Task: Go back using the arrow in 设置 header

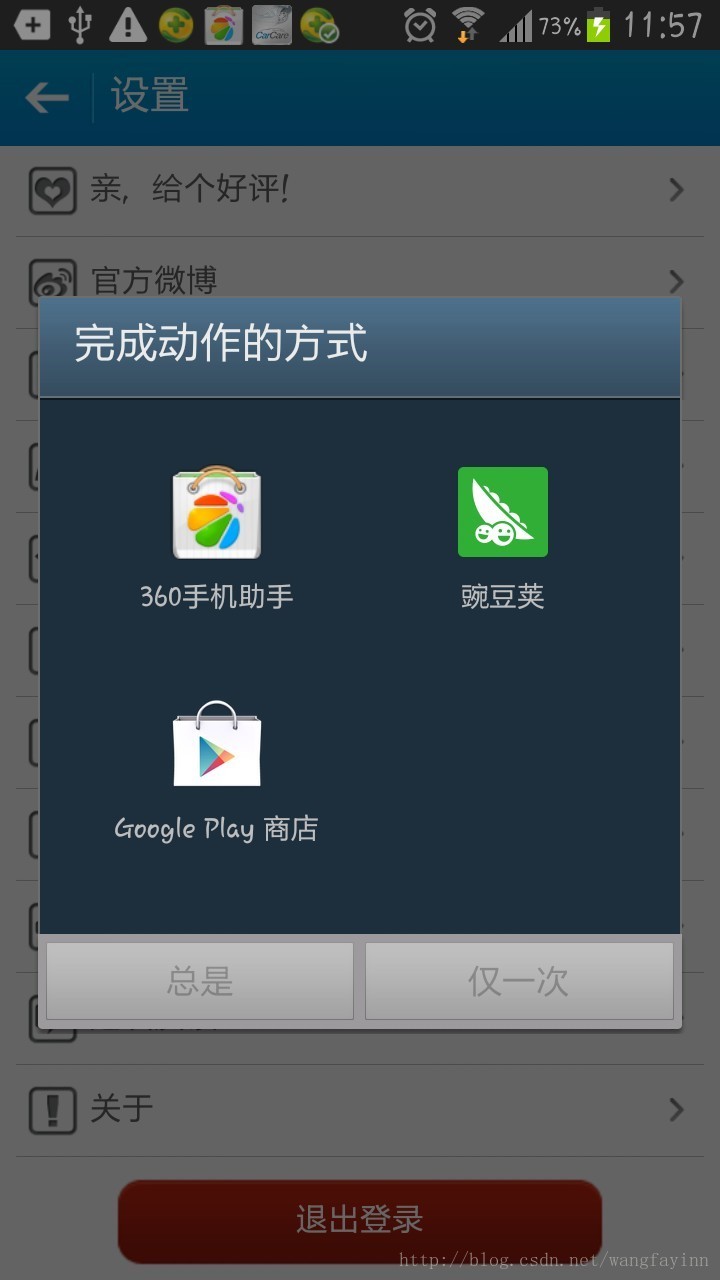Action: click(47, 98)
